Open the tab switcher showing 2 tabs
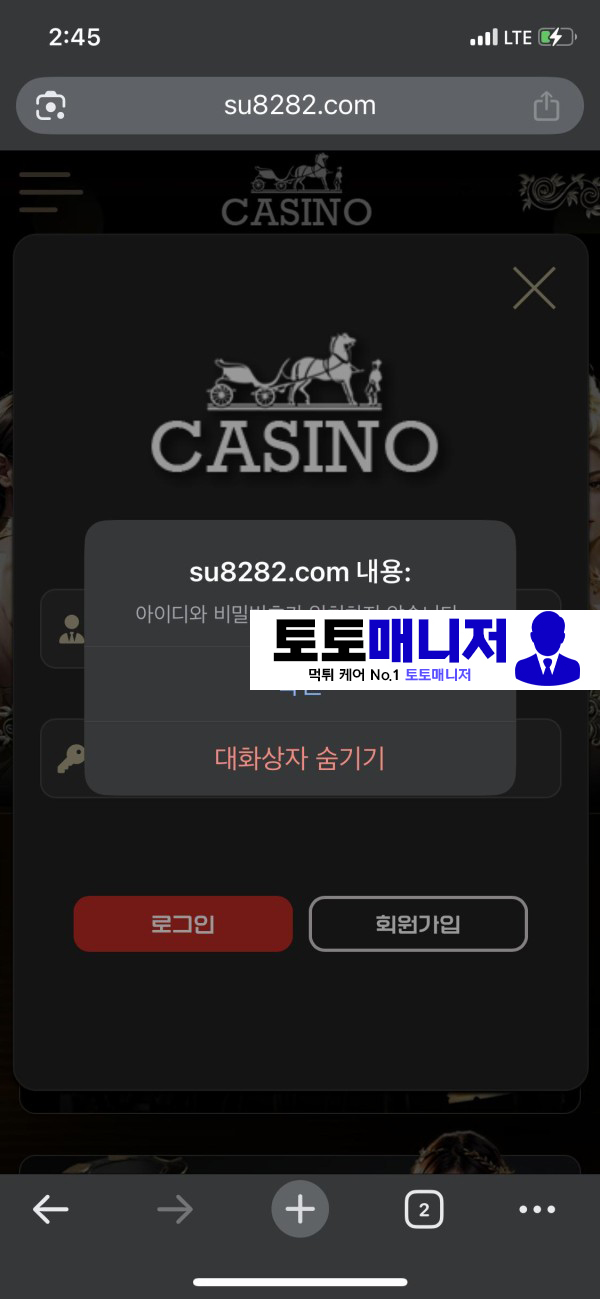600x1299 pixels. pos(423,1210)
